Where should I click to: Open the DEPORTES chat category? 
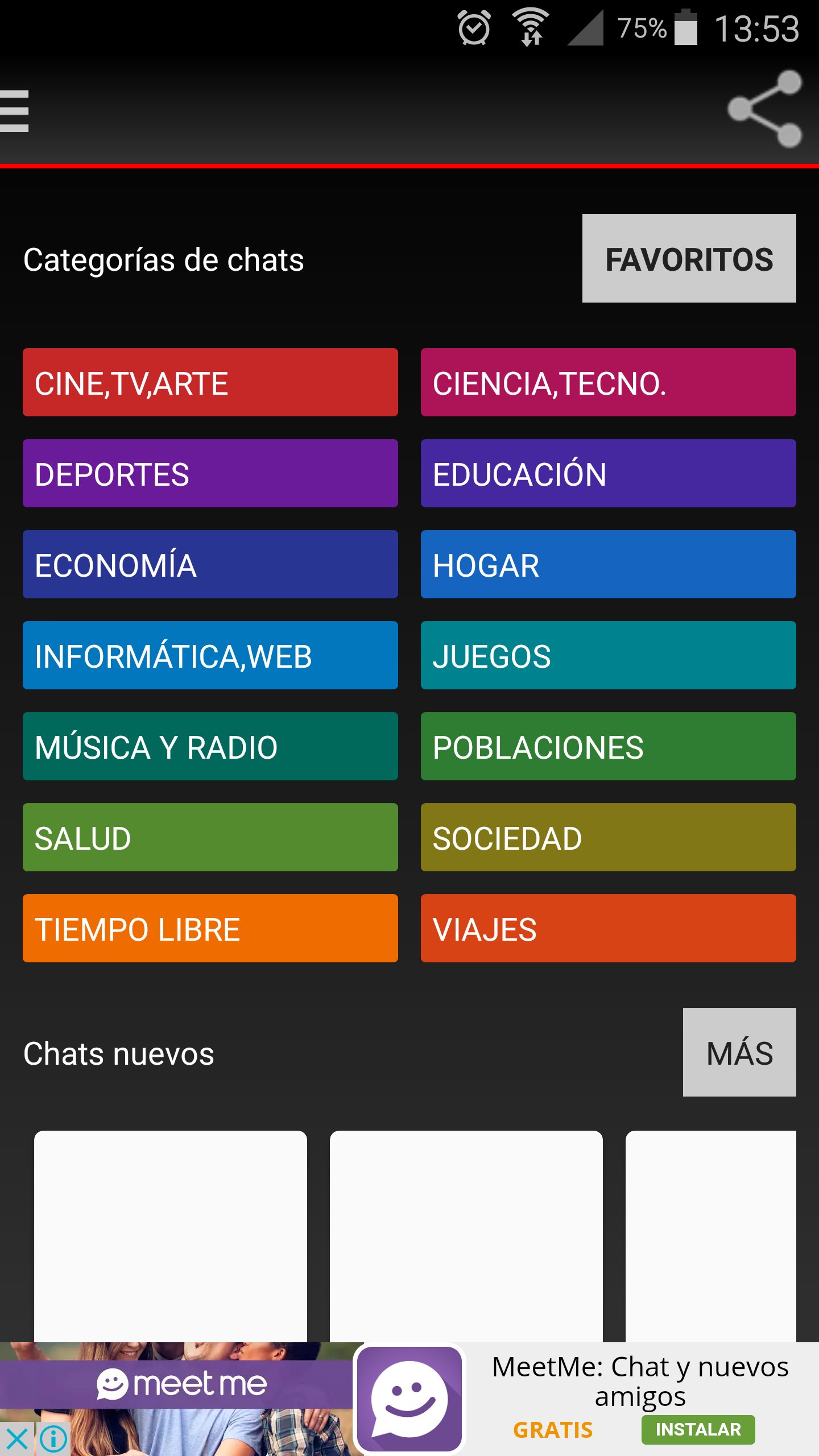pos(210,474)
